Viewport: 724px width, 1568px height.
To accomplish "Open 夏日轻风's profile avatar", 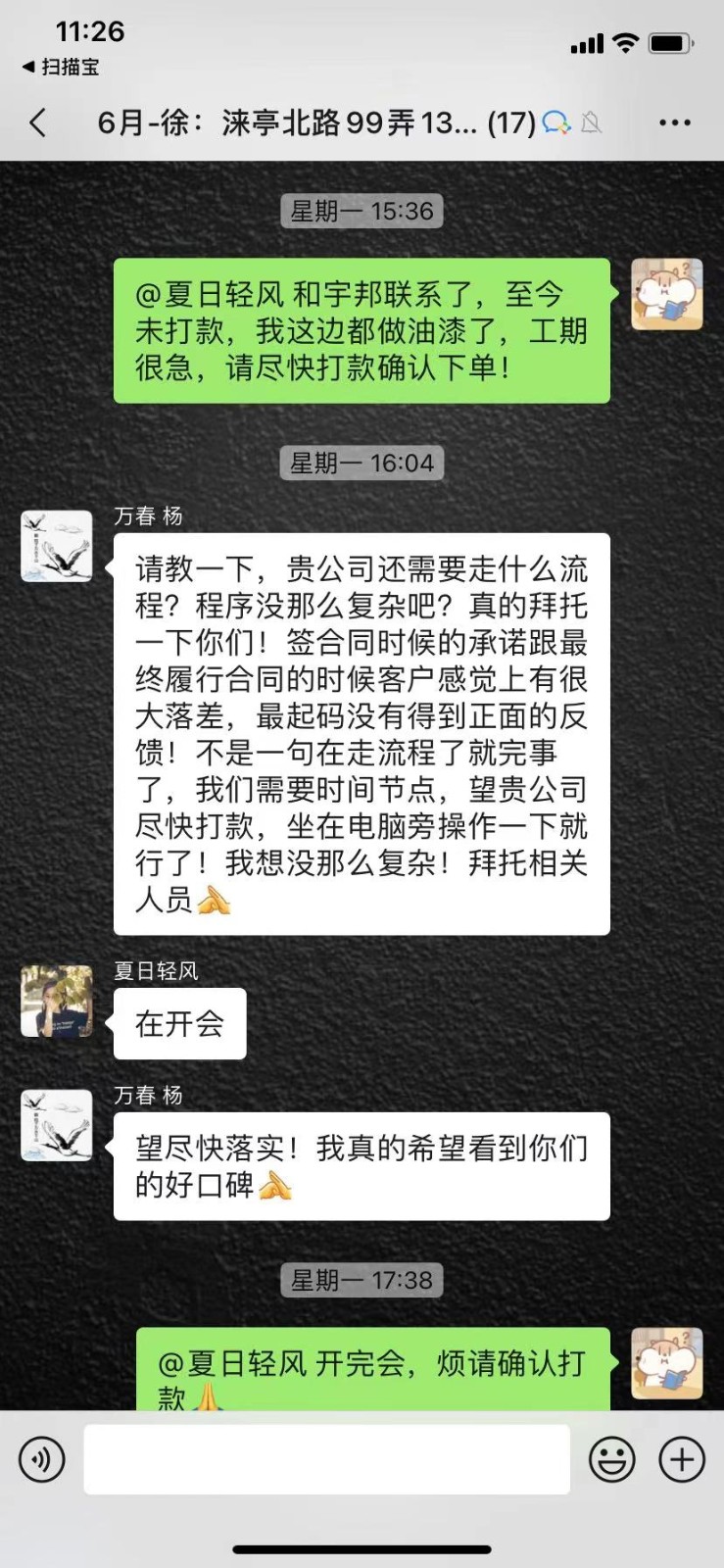I will [x=57, y=1001].
